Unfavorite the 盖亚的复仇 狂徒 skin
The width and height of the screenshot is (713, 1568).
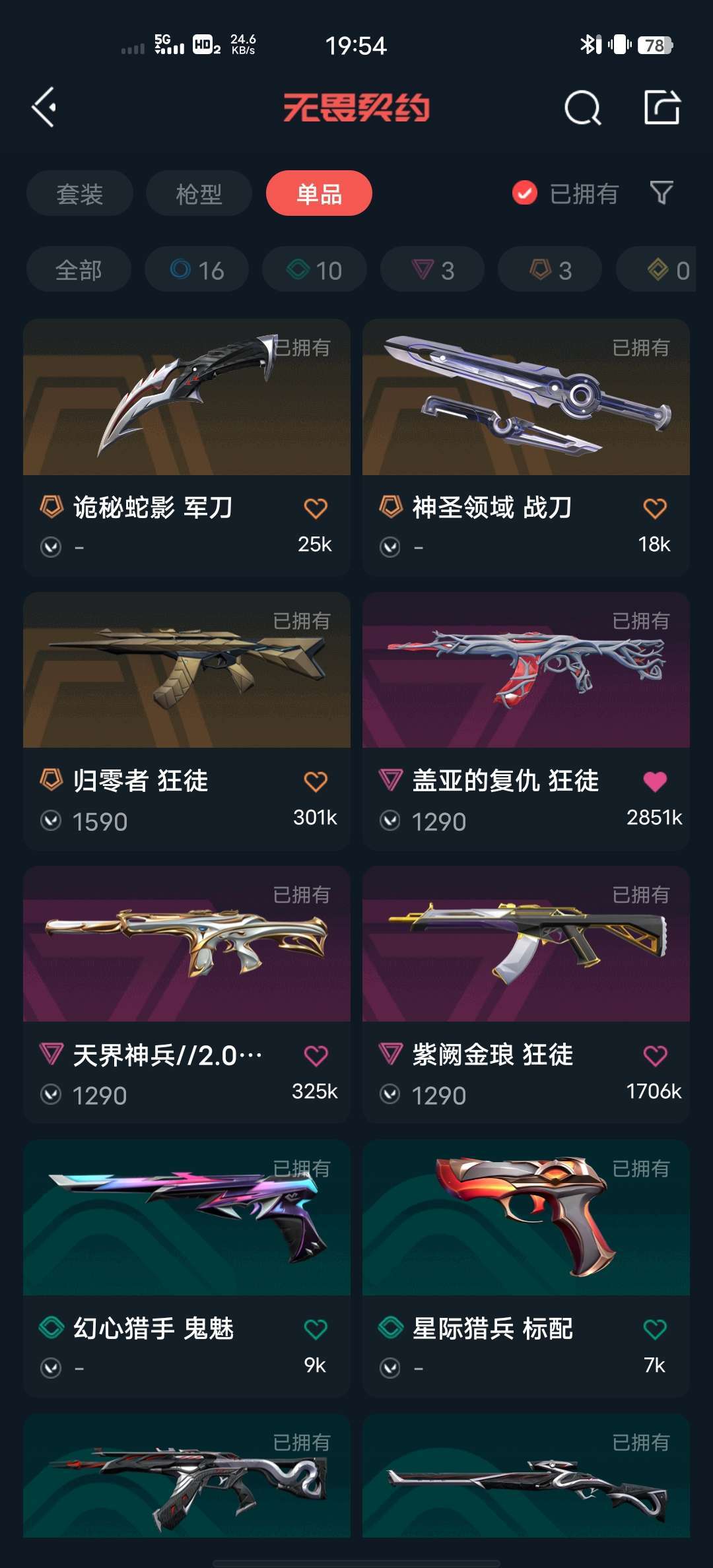[x=654, y=780]
